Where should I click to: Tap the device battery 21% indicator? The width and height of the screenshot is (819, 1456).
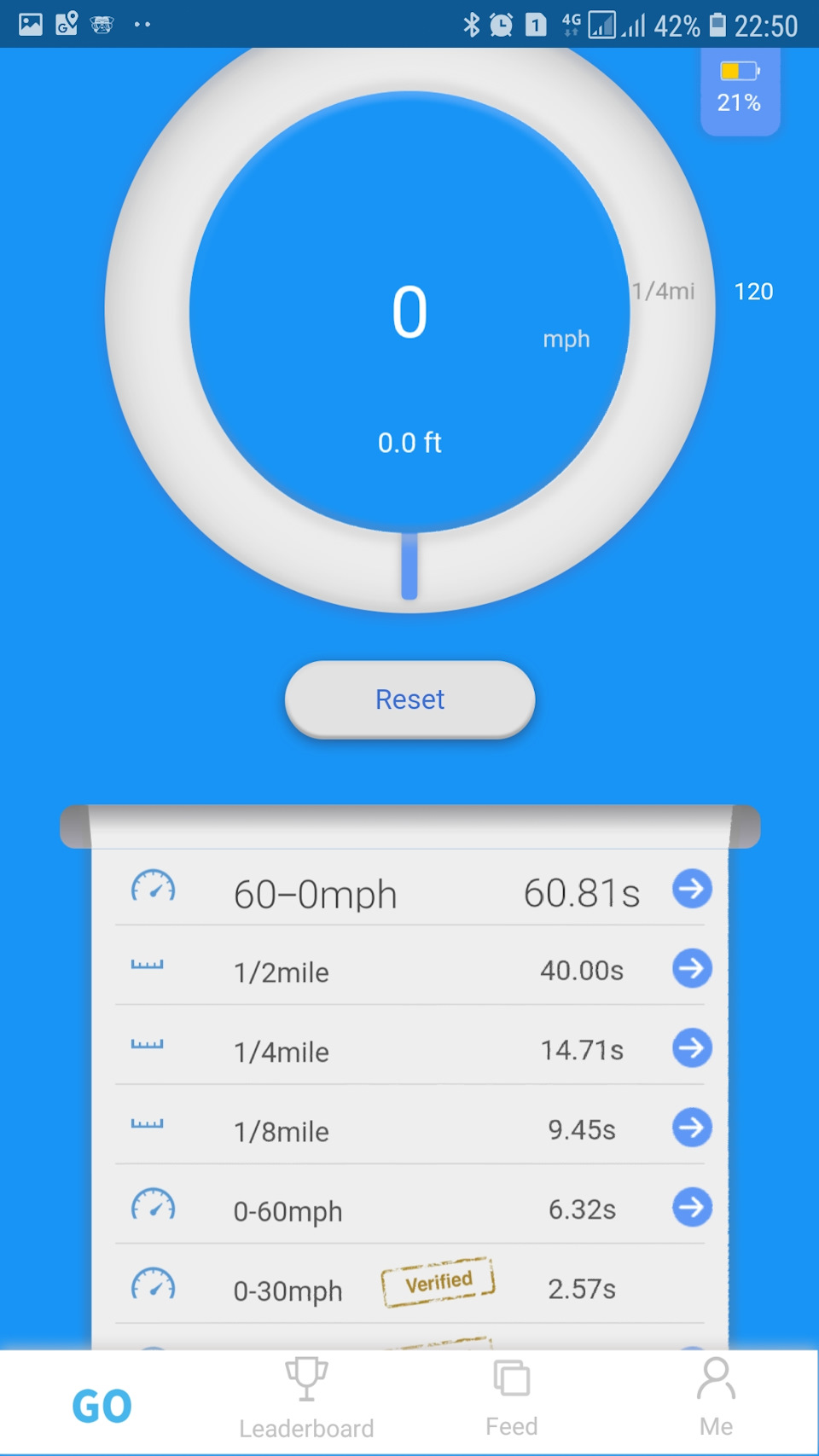click(x=739, y=90)
